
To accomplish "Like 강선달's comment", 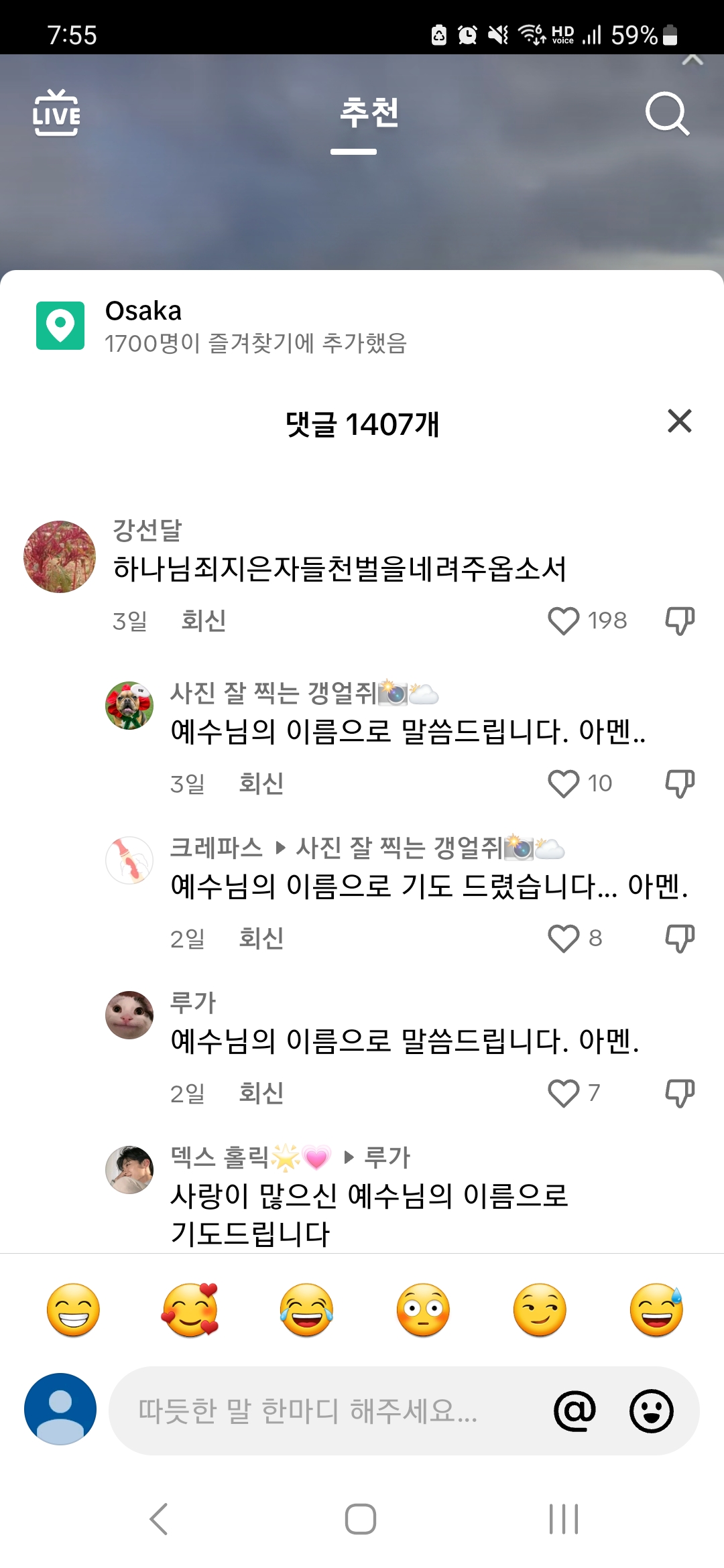I will (x=563, y=621).
